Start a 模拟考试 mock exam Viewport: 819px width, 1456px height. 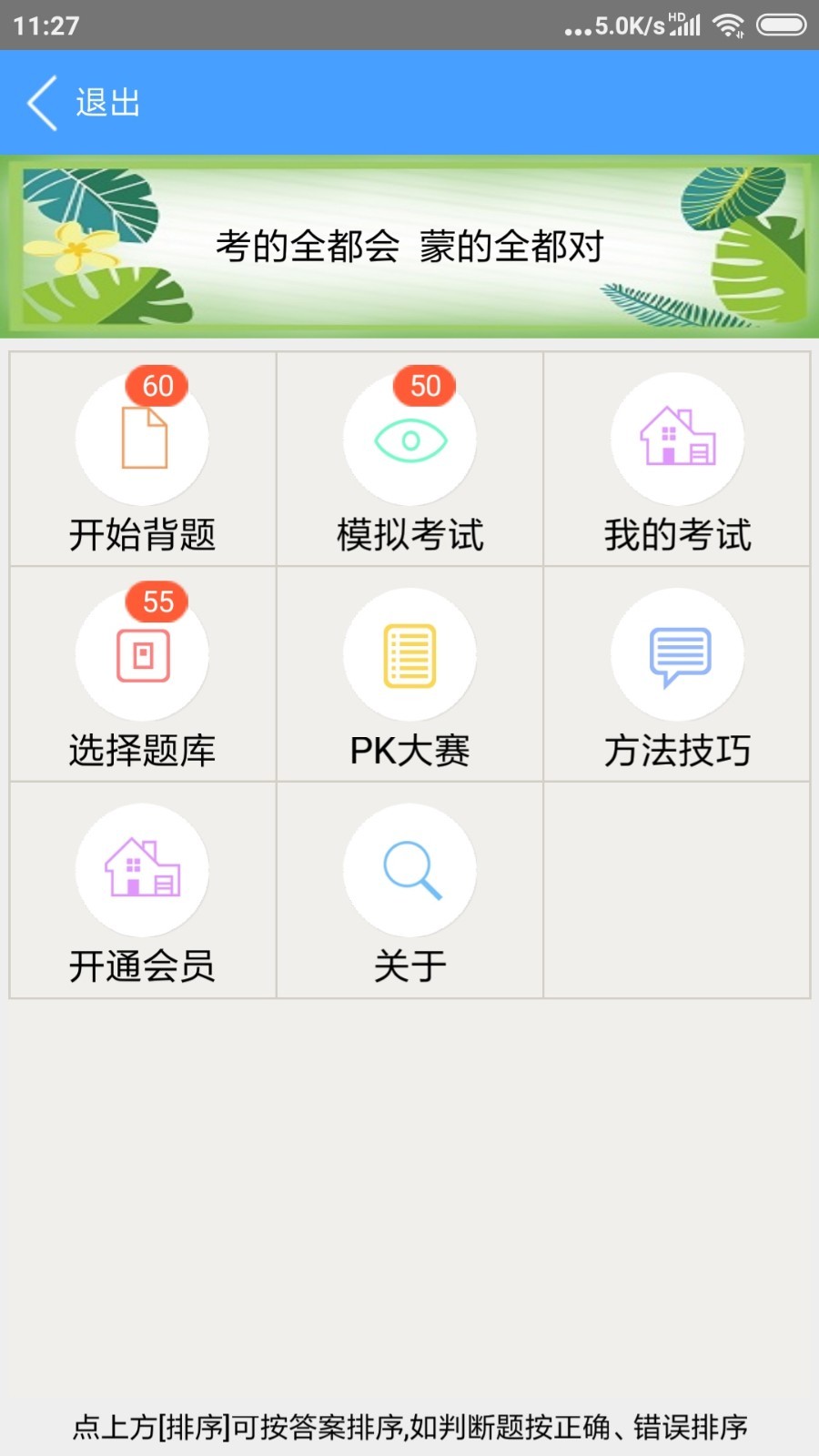click(409, 460)
